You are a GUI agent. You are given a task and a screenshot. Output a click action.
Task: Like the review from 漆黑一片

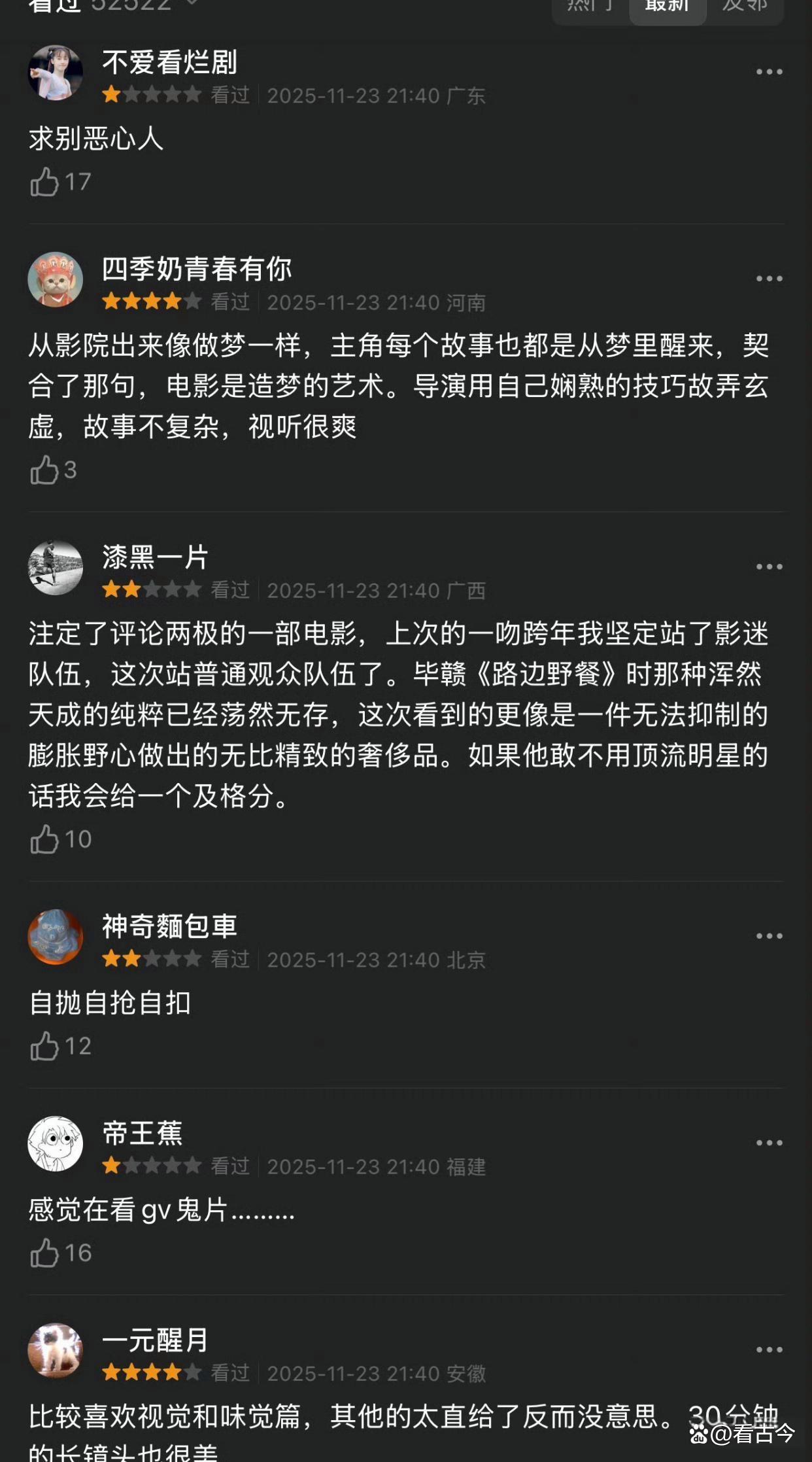(44, 839)
